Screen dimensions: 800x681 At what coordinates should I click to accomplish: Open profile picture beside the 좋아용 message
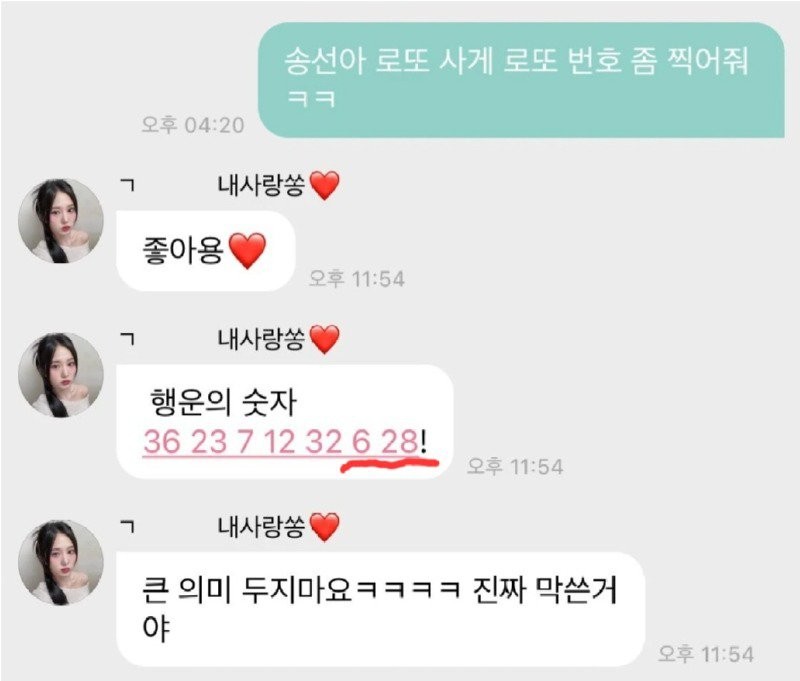62,222
